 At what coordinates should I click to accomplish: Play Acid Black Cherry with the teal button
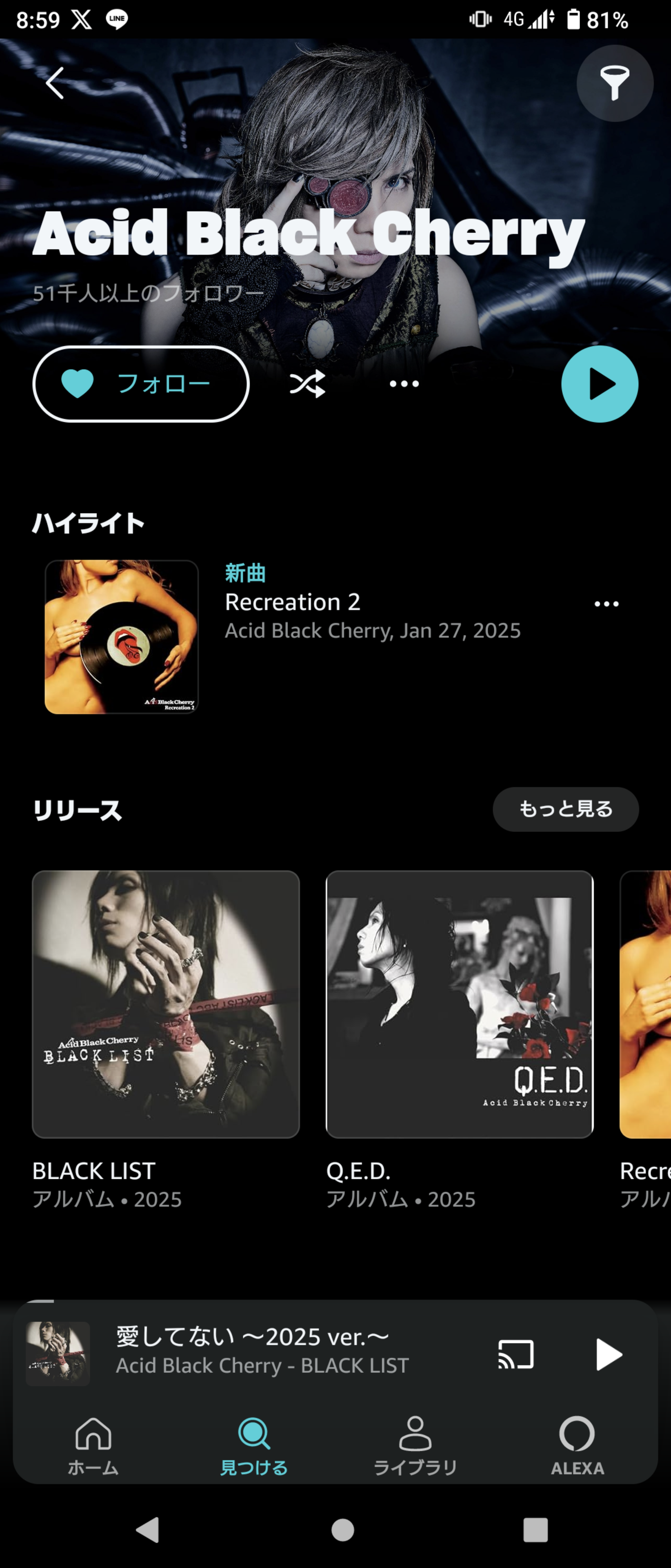point(599,384)
